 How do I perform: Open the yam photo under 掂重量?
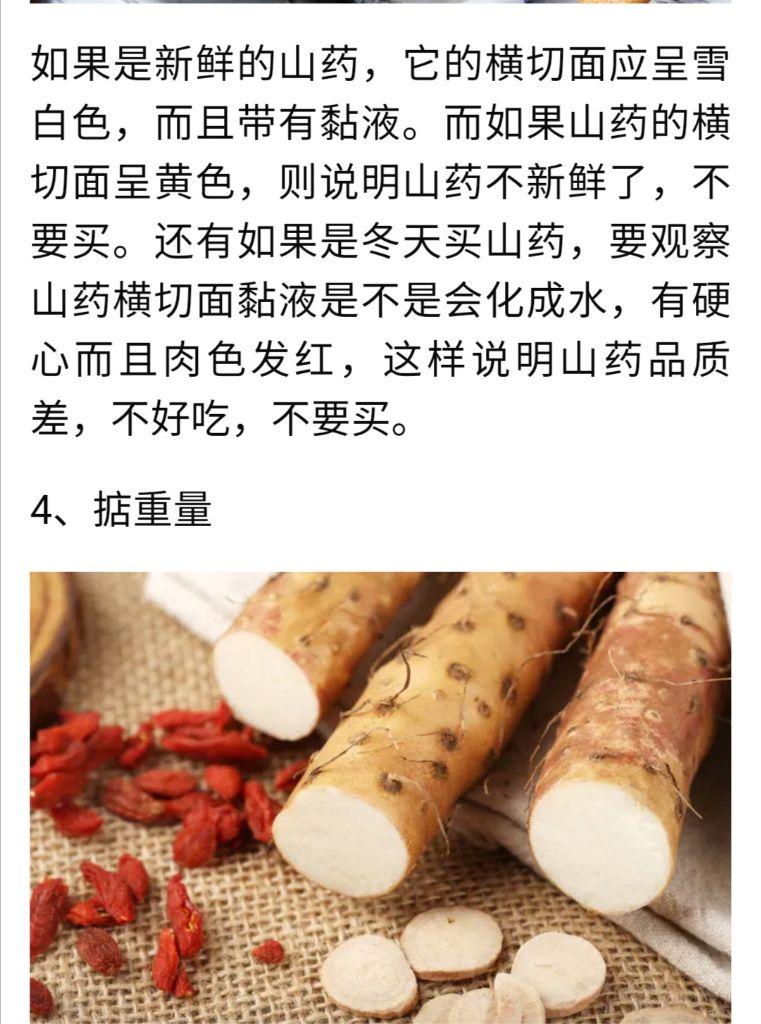click(380, 796)
